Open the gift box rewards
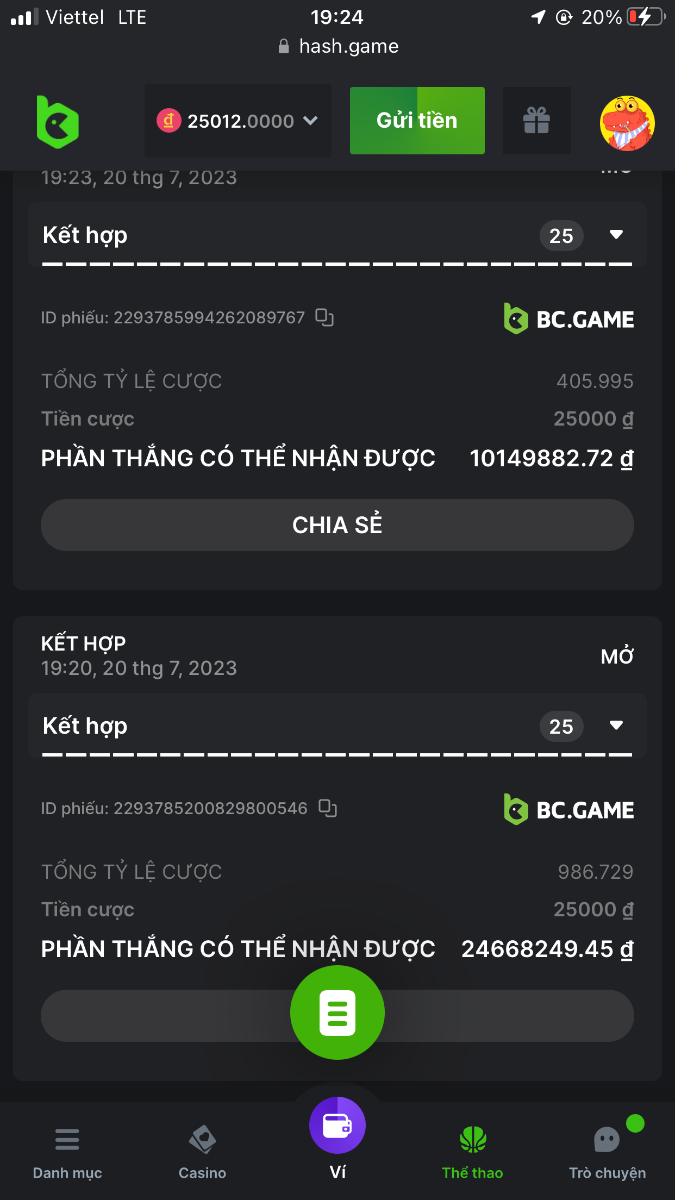 point(537,121)
